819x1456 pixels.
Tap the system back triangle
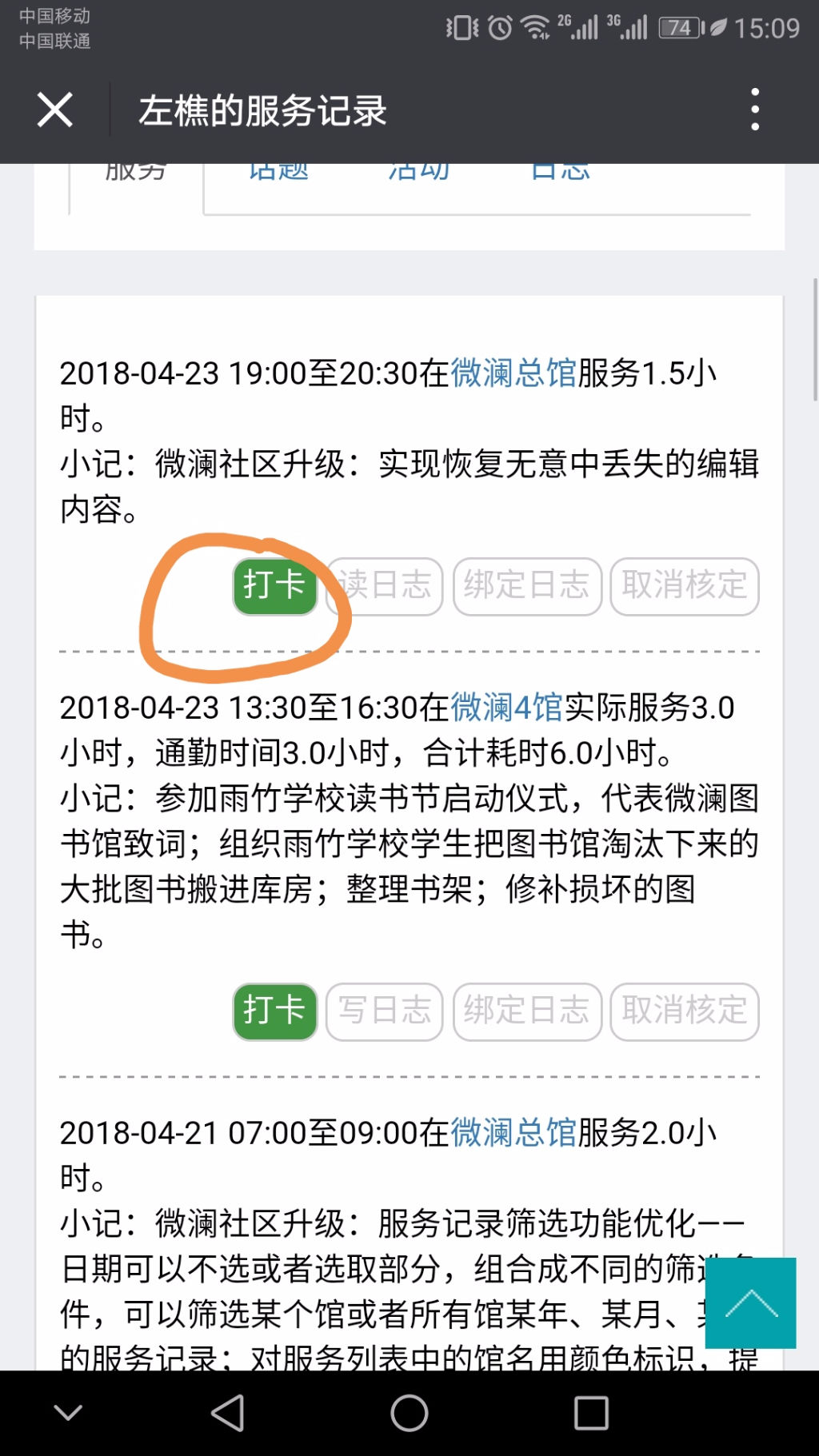pyautogui.click(x=228, y=1413)
